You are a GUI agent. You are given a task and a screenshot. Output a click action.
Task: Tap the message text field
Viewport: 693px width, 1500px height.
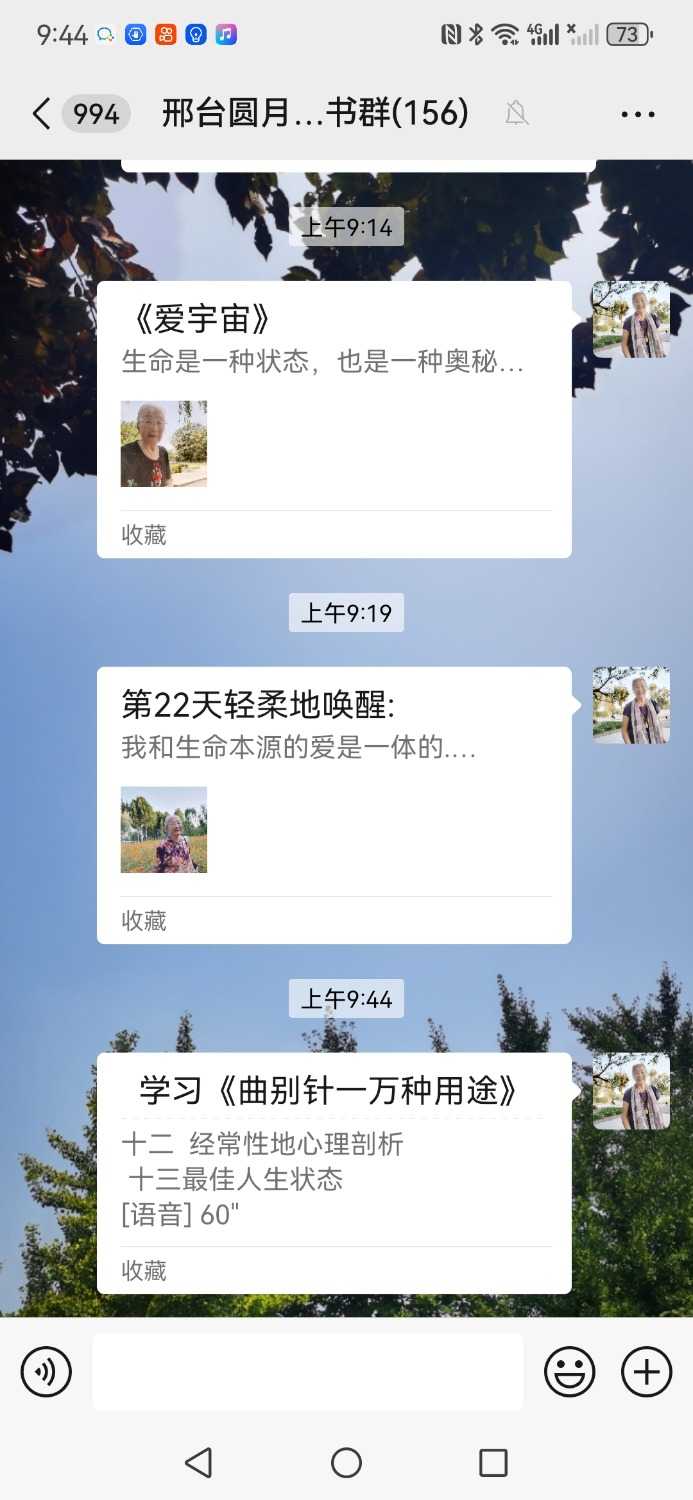308,1371
